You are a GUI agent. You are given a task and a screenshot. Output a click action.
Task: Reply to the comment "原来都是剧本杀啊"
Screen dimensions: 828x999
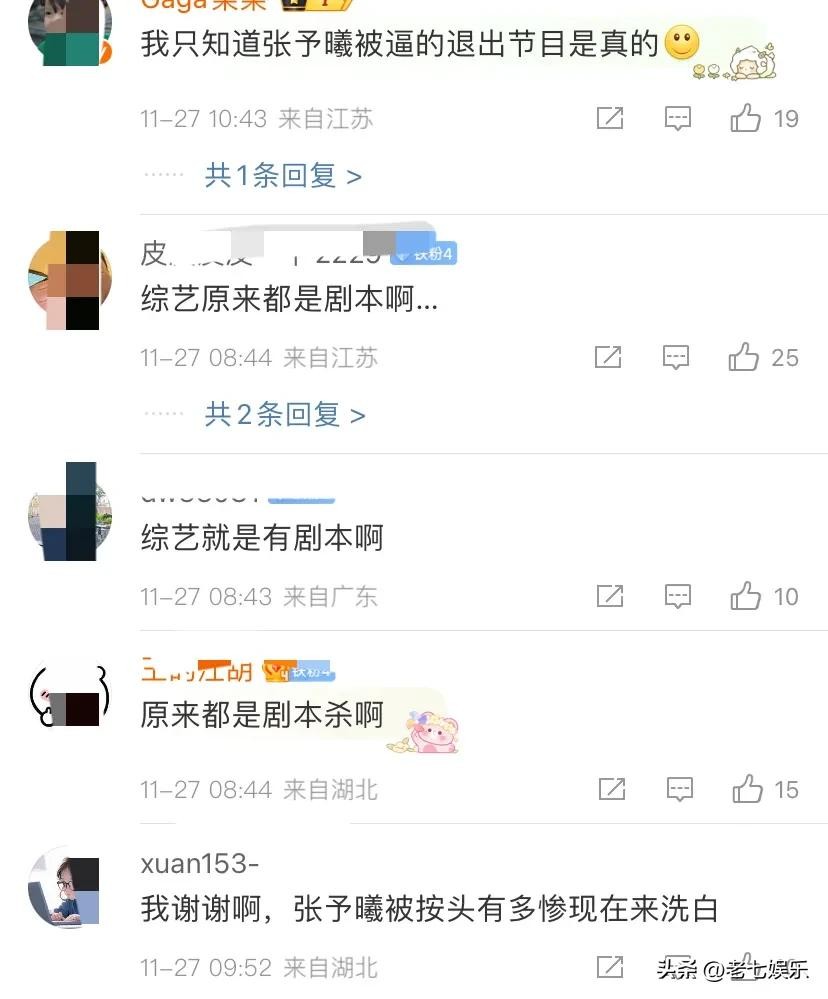point(677,789)
